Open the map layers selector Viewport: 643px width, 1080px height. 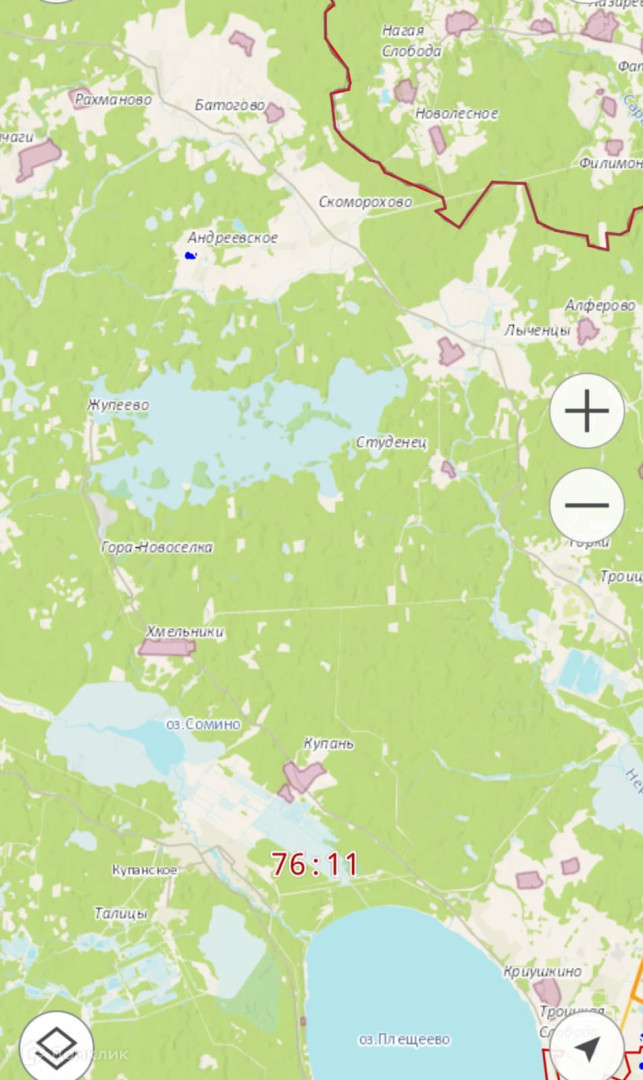click(56, 1046)
